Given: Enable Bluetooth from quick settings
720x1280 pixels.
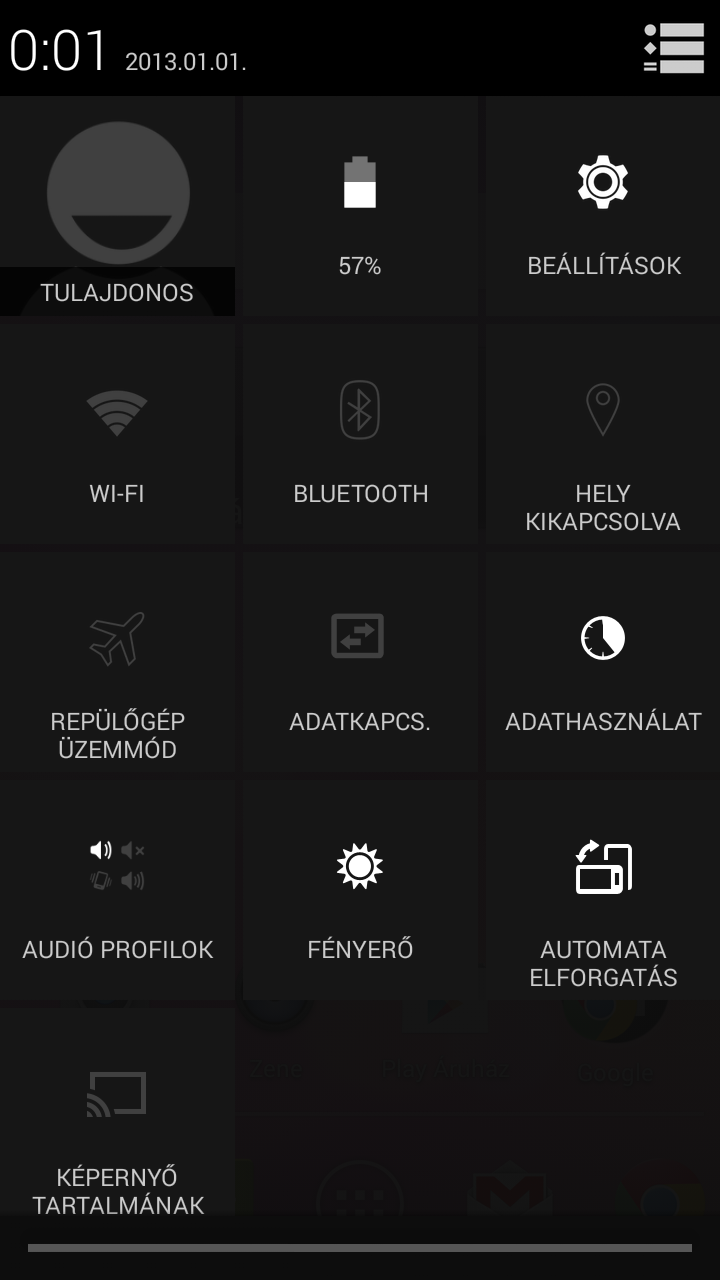Looking at the screenshot, I should 360,436.
